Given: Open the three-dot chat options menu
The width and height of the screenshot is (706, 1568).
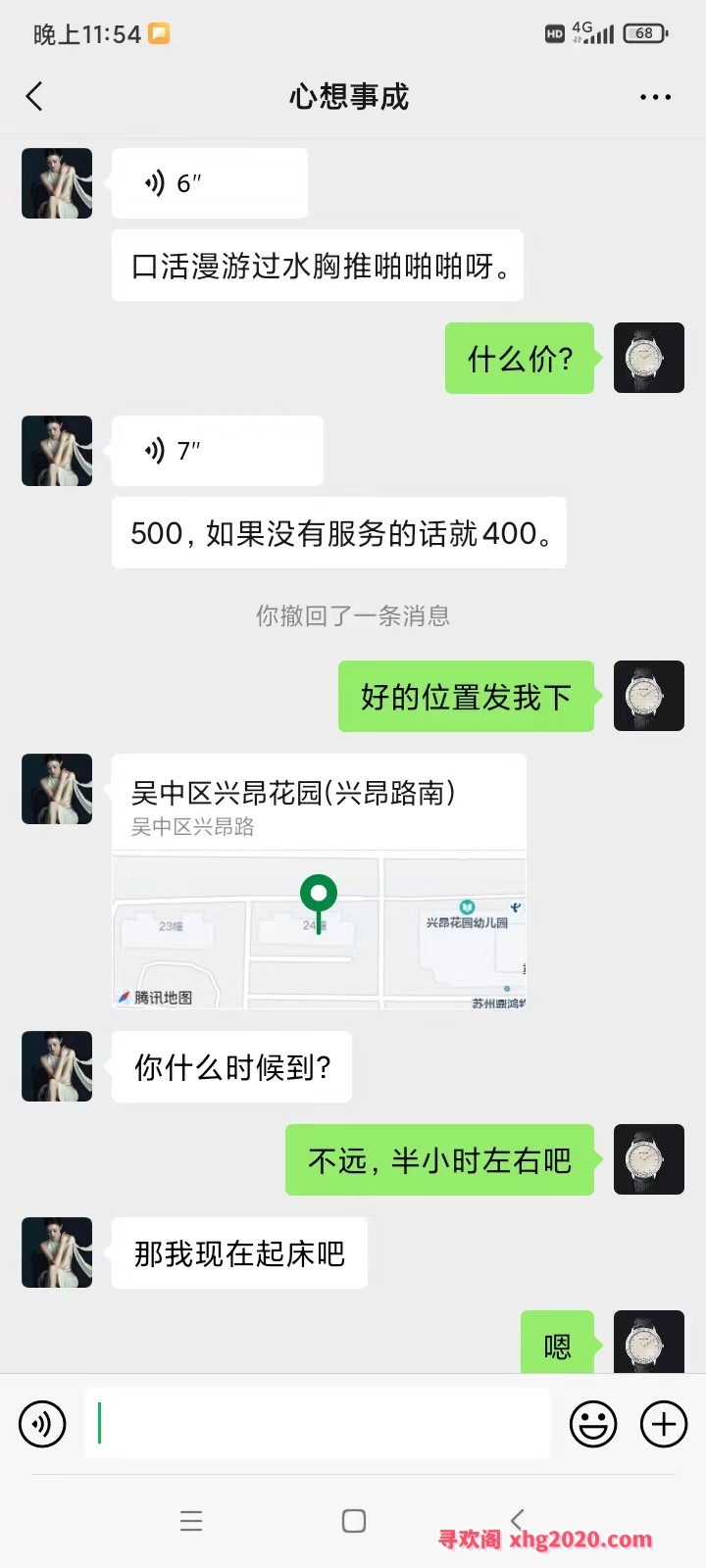Looking at the screenshot, I should click(654, 97).
